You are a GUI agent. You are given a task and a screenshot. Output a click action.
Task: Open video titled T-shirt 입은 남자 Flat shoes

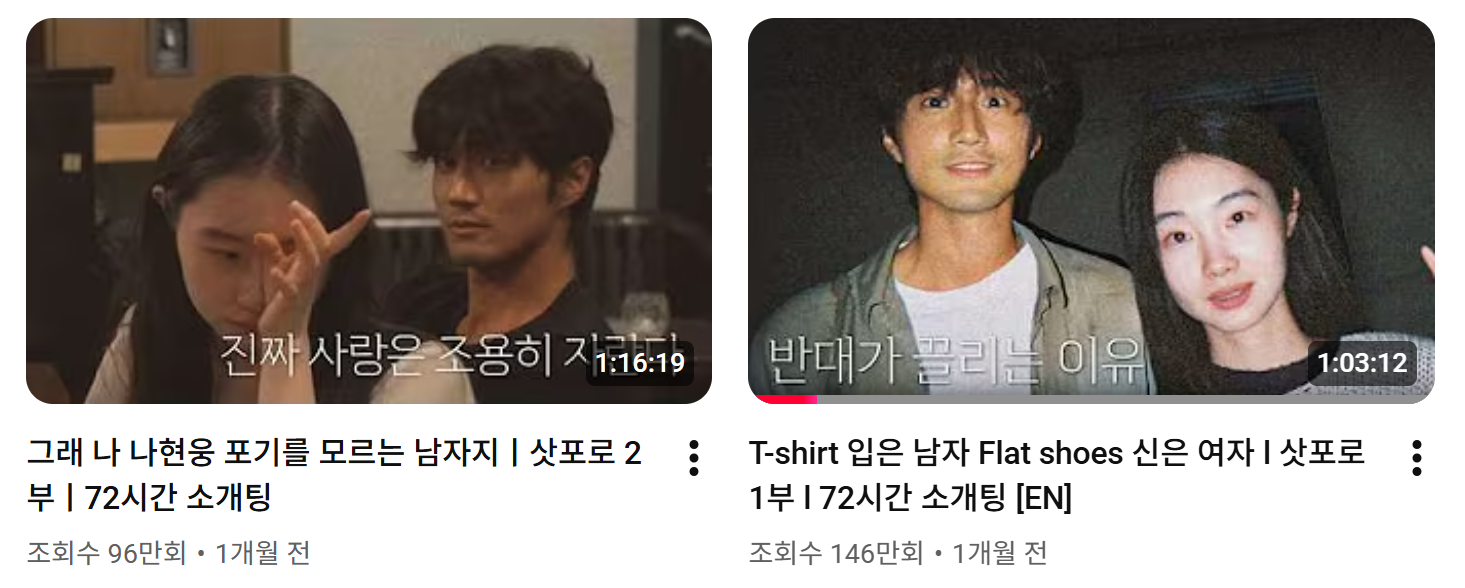point(1056,474)
